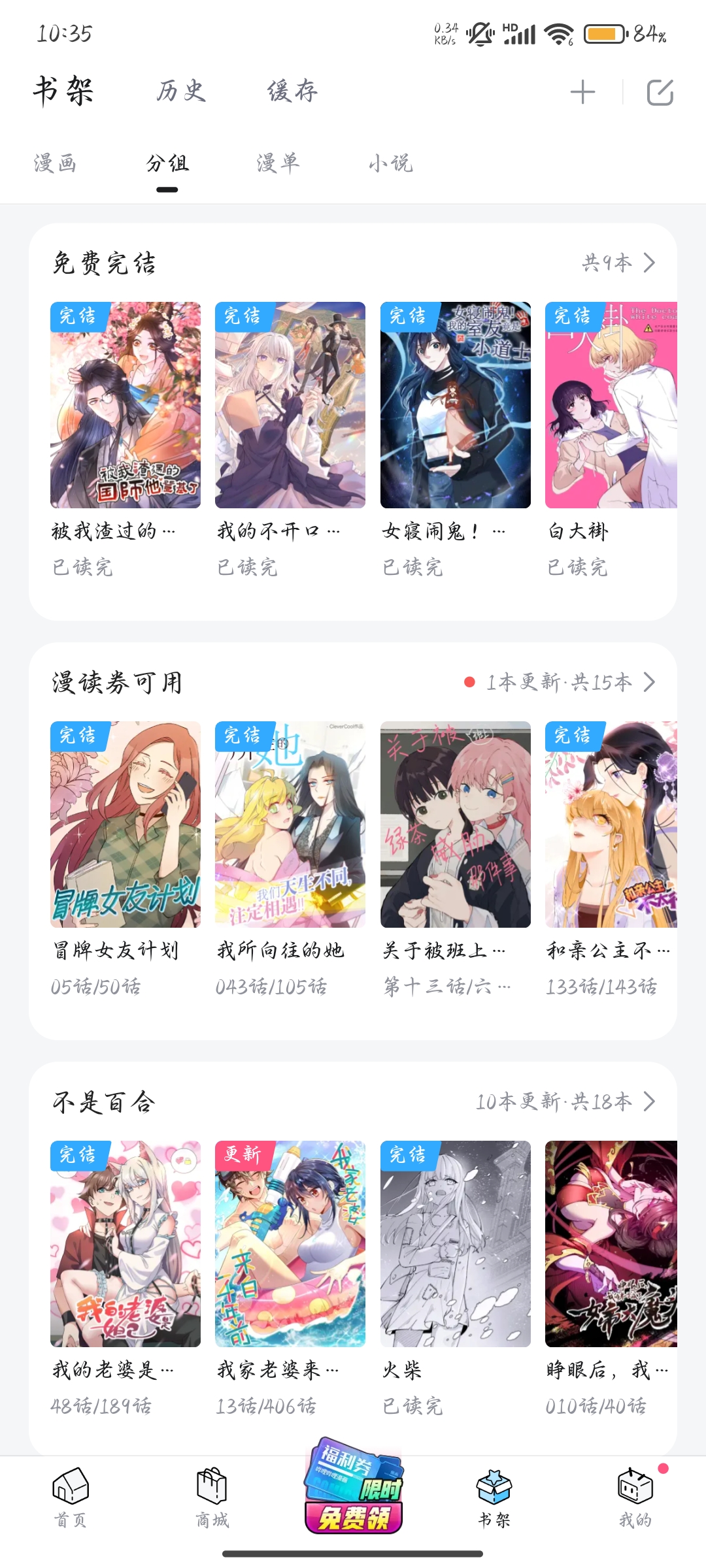Go to the 我的 tab
Viewport: 706px width, 1568px height.
click(x=635, y=1497)
